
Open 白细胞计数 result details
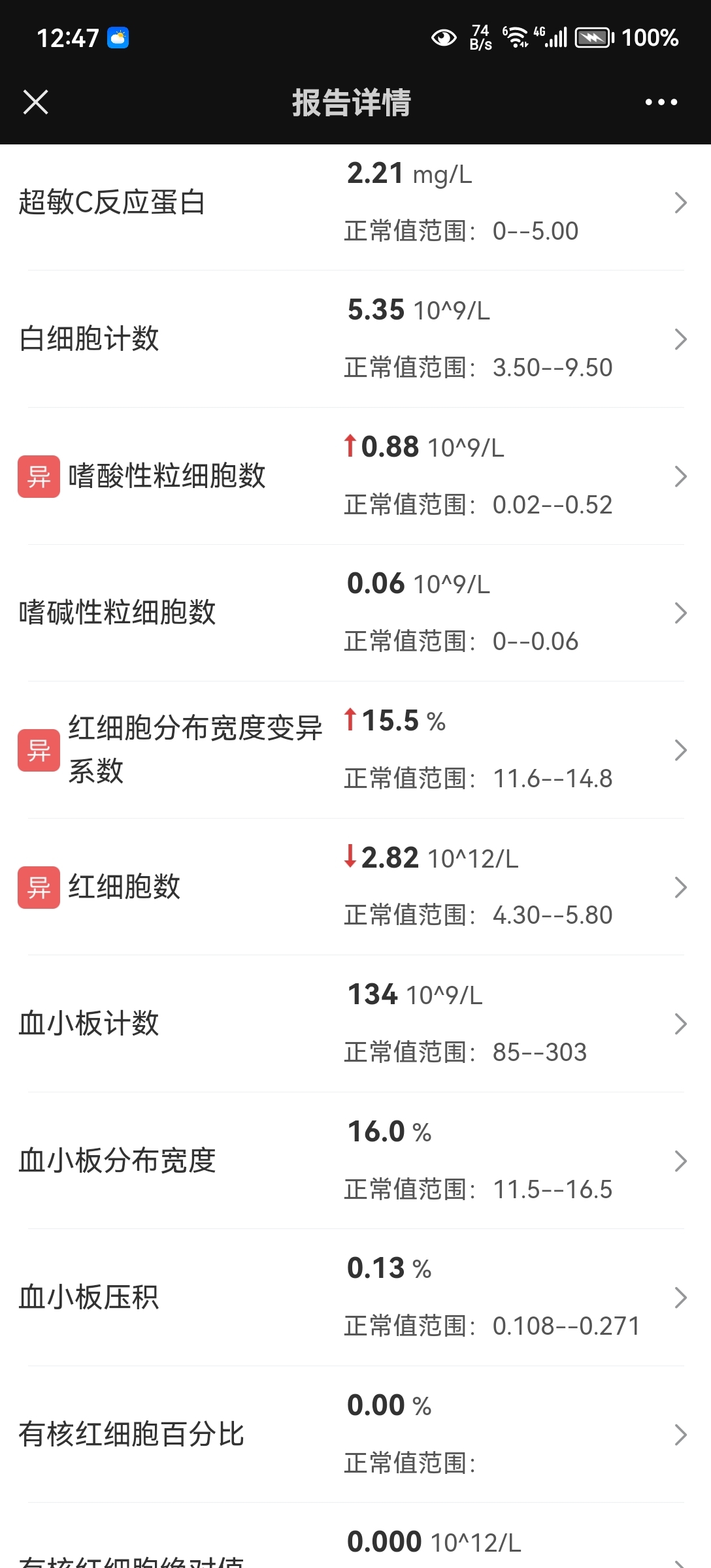355,339
